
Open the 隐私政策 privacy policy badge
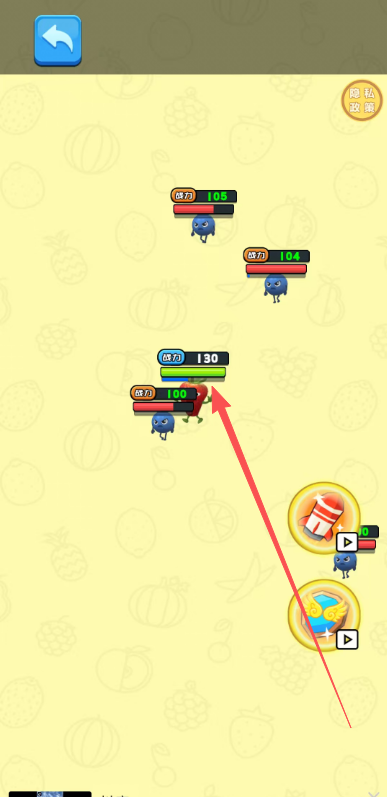(x=362, y=100)
